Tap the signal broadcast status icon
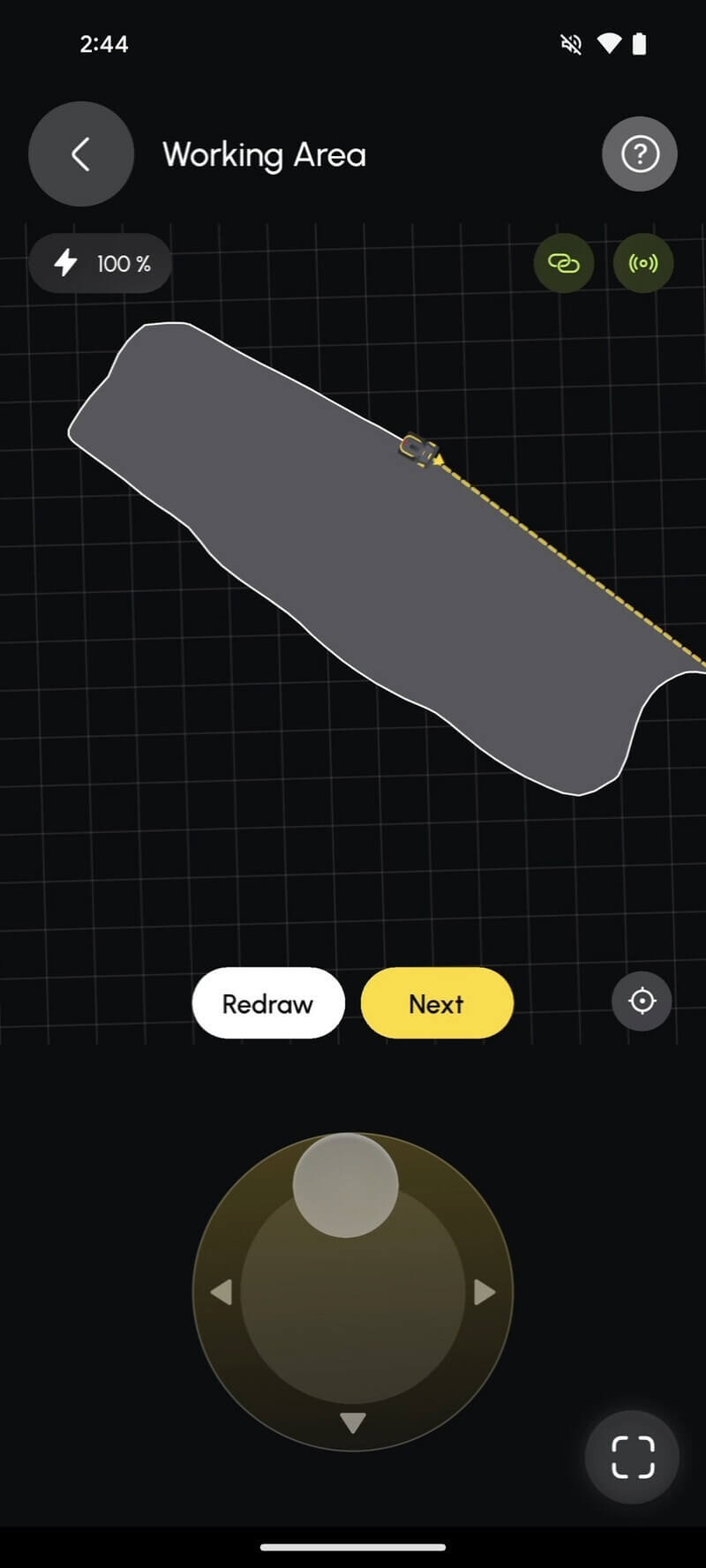The image size is (706, 1568). point(643,263)
